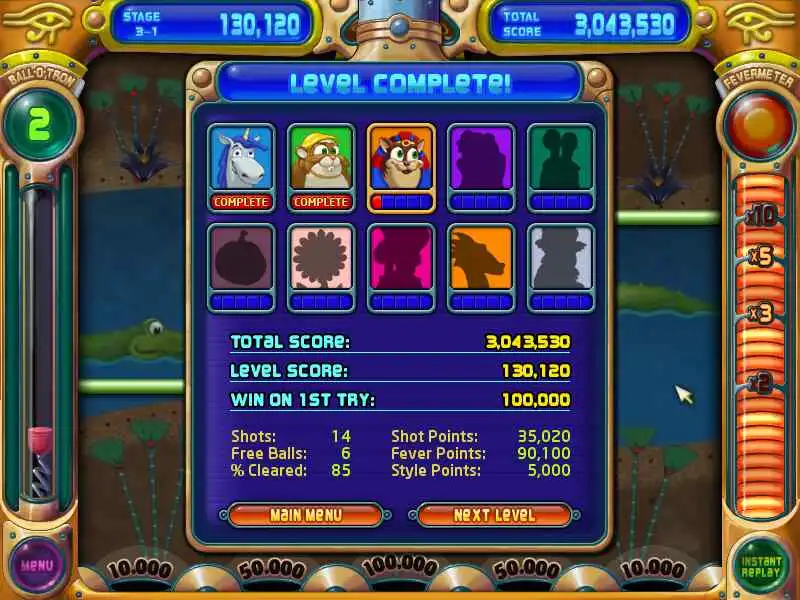Return to the Main Menu
Image resolution: width=800 pixels, height=600 pixels.
coord(305,515)
